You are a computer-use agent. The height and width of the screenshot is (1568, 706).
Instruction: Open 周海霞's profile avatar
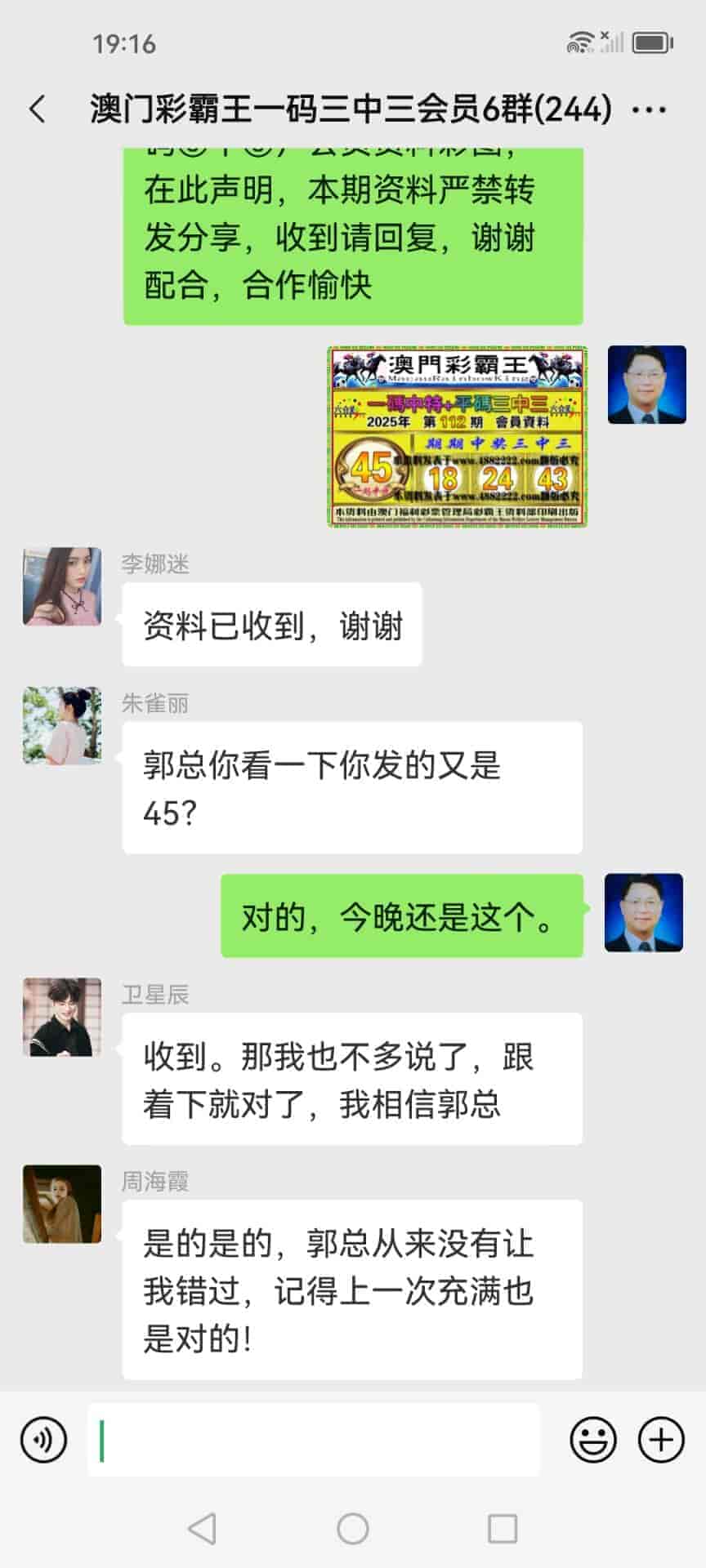(62, 1204)
